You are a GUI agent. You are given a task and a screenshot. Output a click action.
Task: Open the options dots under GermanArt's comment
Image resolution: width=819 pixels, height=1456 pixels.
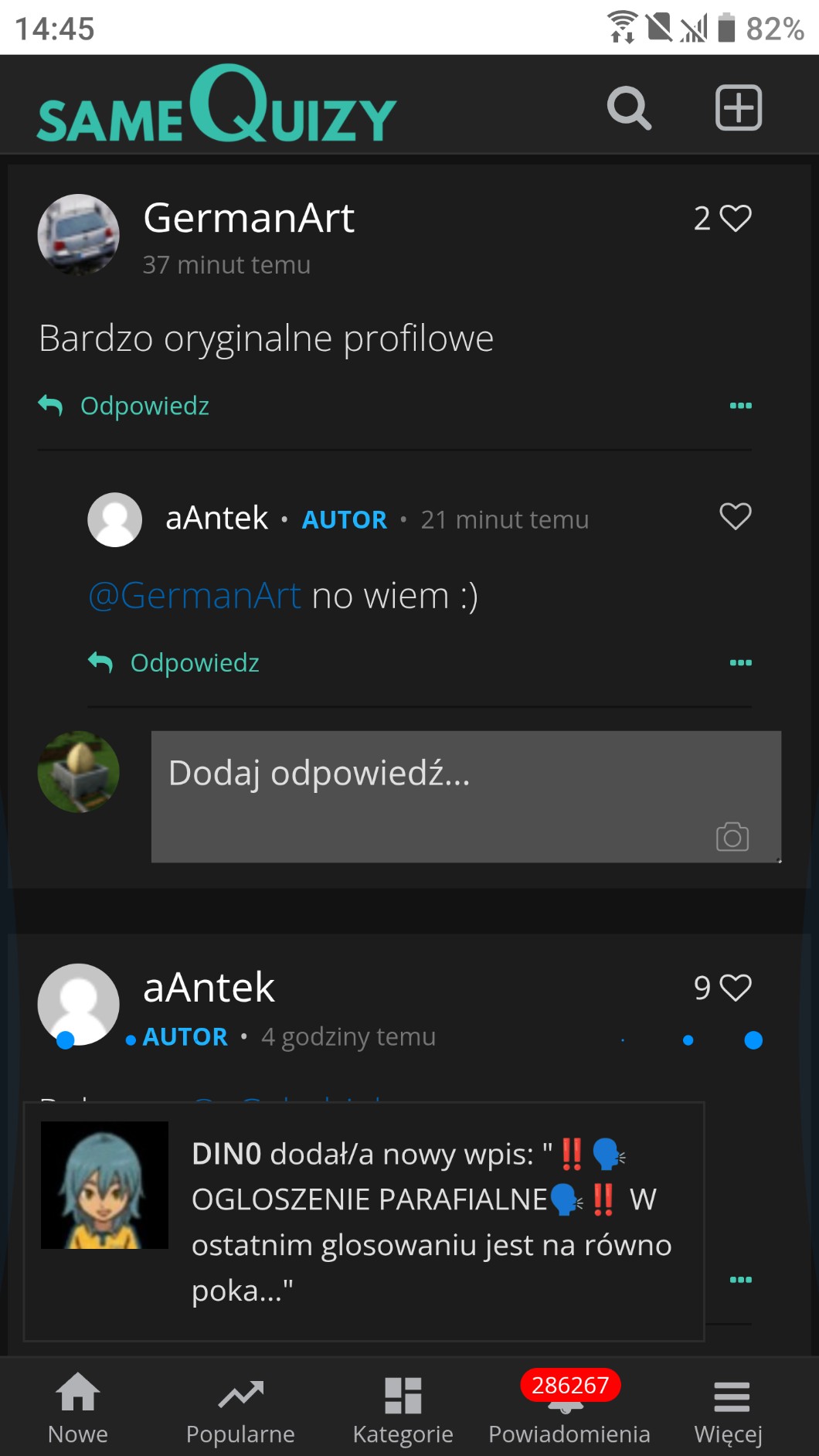[x=740, y=406]
